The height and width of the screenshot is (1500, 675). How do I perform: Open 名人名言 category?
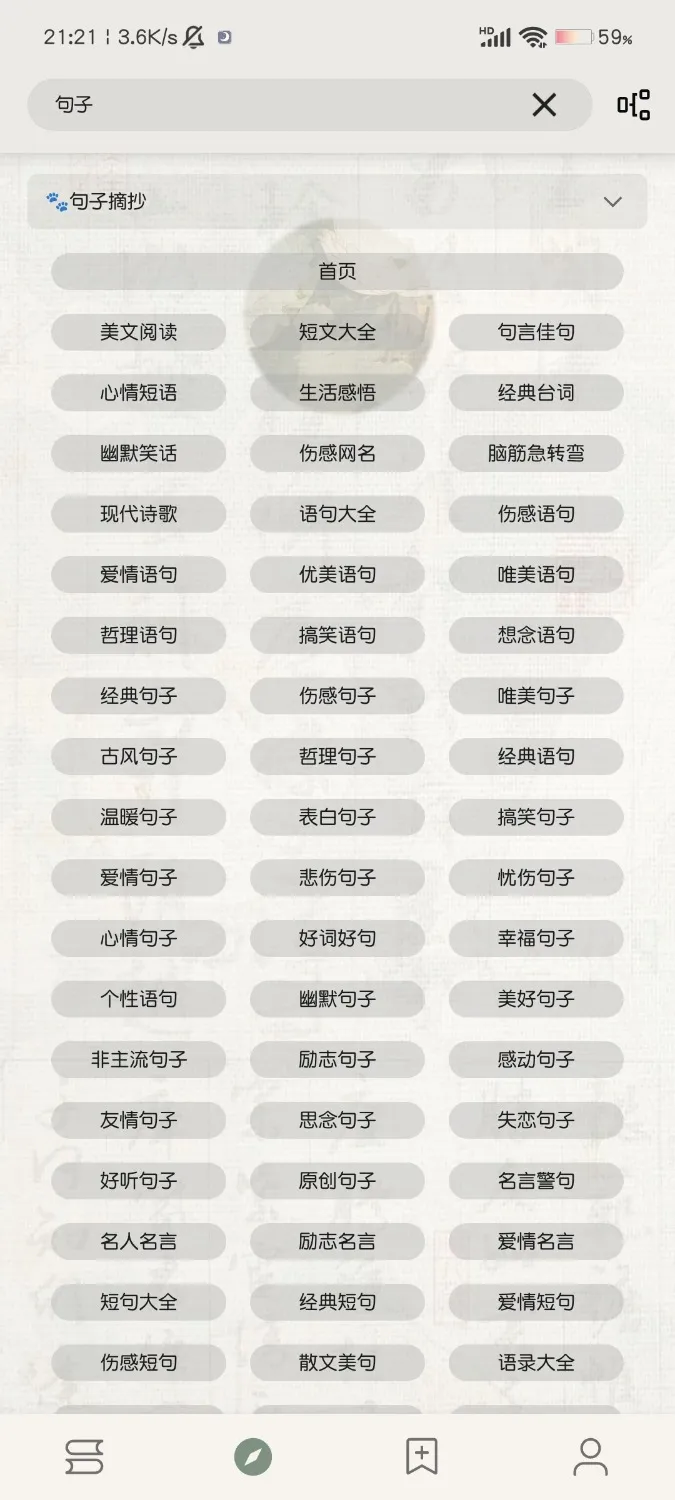coord(138,1242)
